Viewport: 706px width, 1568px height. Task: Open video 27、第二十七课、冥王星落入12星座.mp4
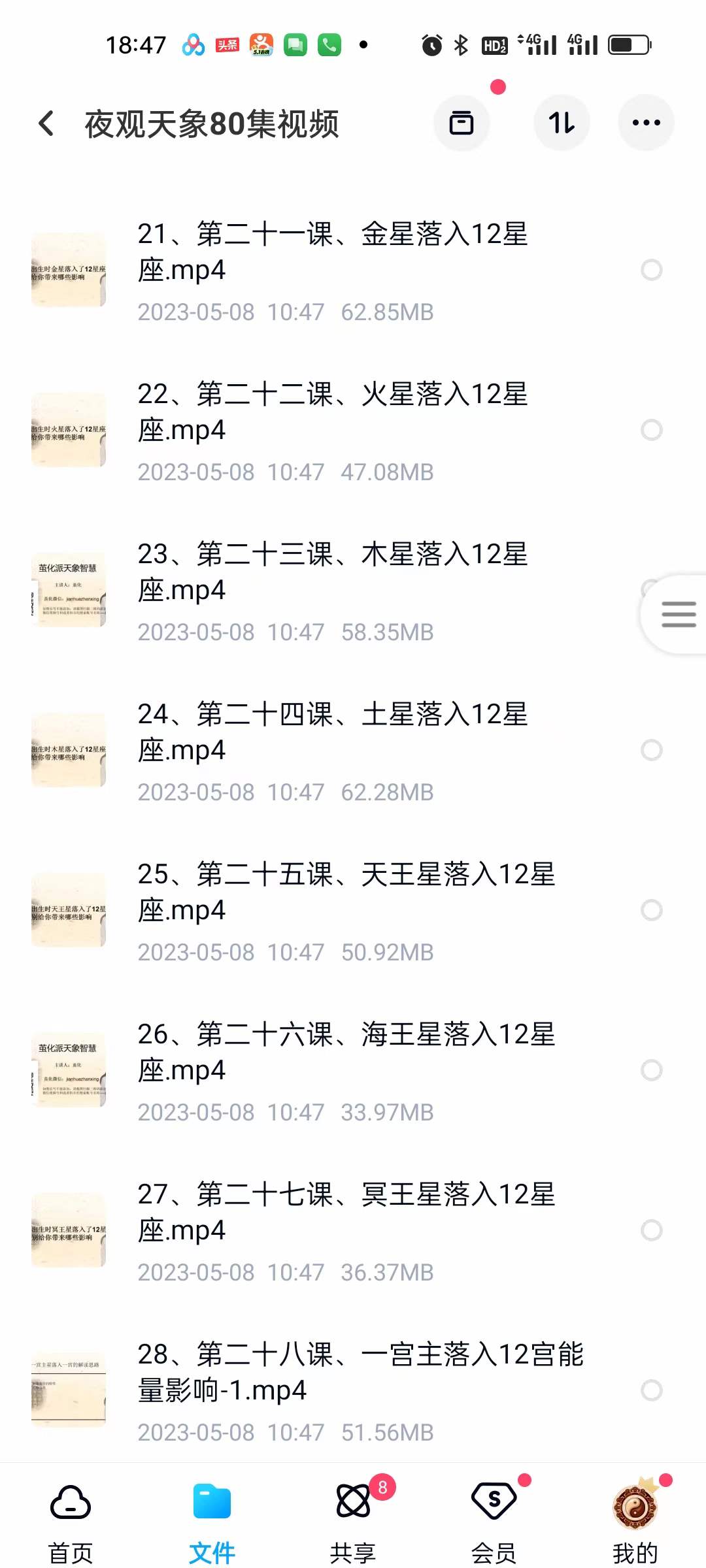[x=345, y=1213]
